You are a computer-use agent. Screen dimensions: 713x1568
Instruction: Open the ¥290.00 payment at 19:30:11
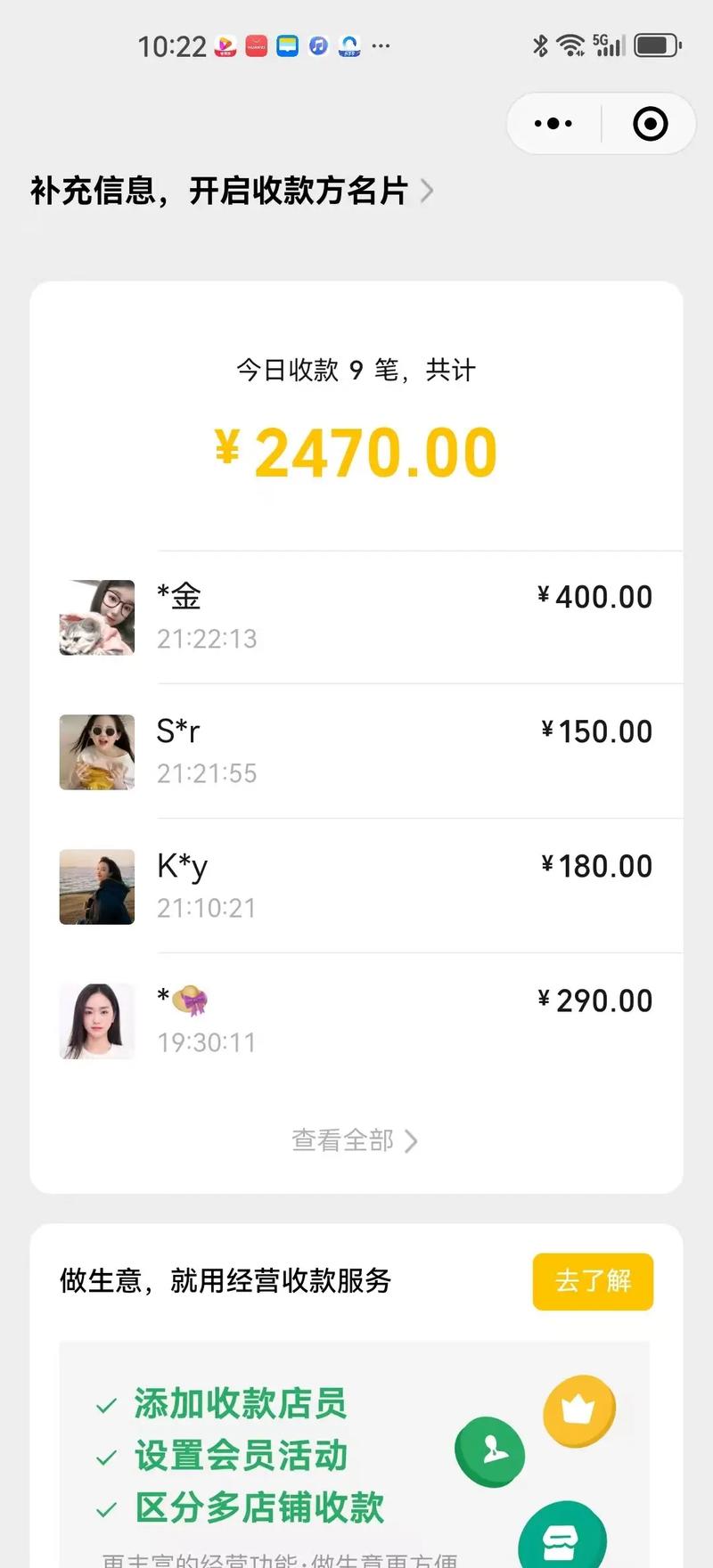[x=356, y=1020]
